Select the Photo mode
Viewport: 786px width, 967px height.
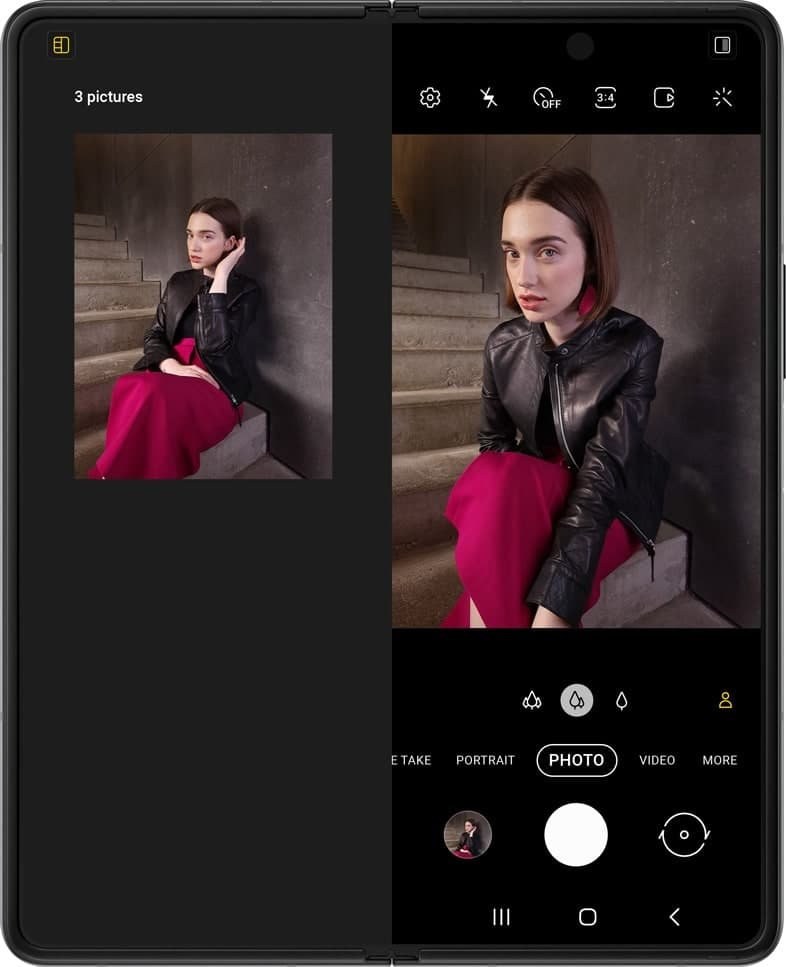pyautogui.click(x=576, y=760)
